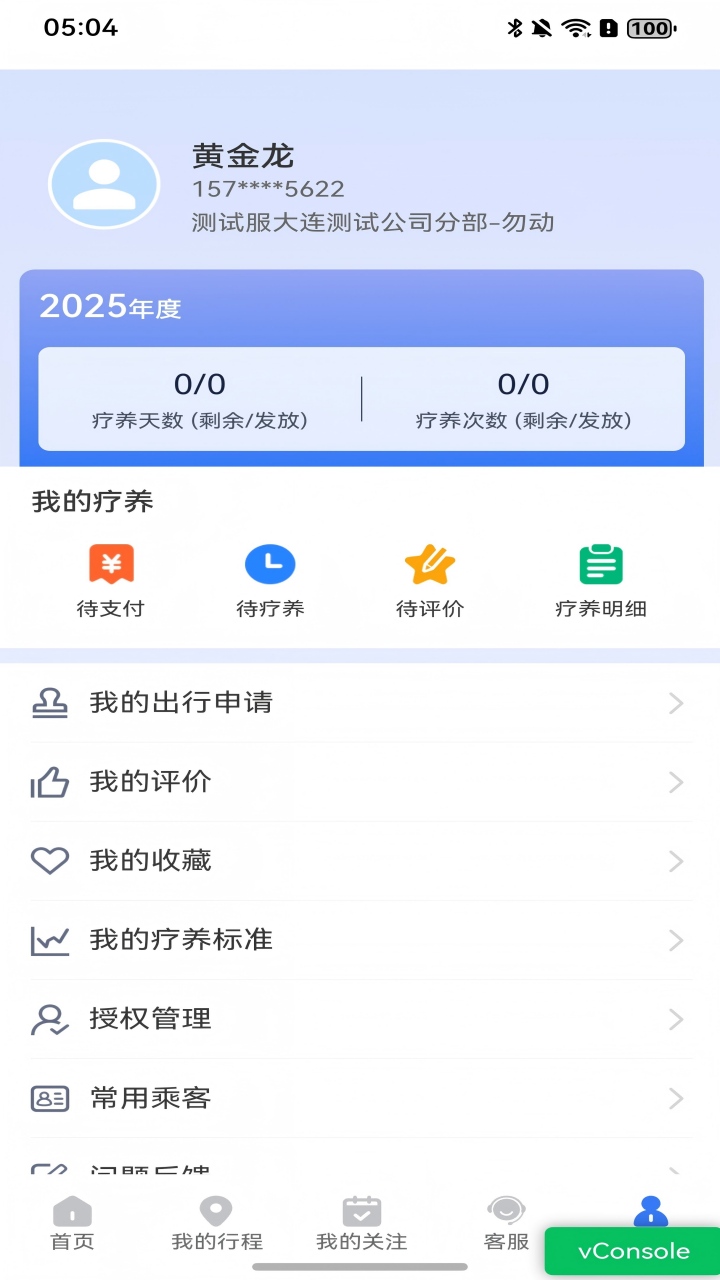Open the 常用乘客 passenger card icon
The height and width of the screenshot is (1280, 720).
point(49,1098)
